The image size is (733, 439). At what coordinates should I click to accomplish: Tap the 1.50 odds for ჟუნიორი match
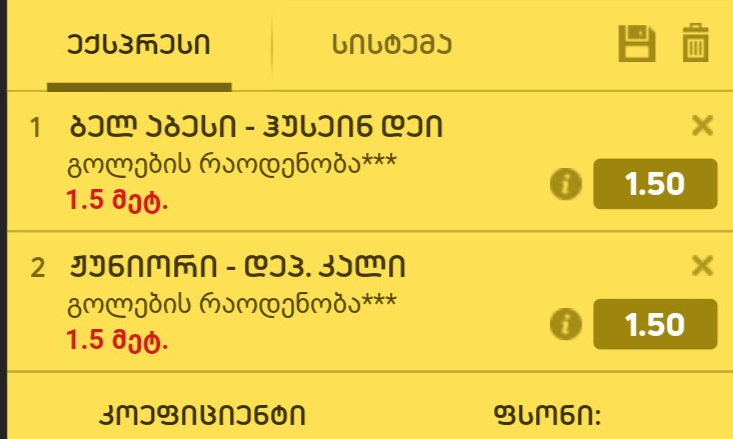point(655,324)
